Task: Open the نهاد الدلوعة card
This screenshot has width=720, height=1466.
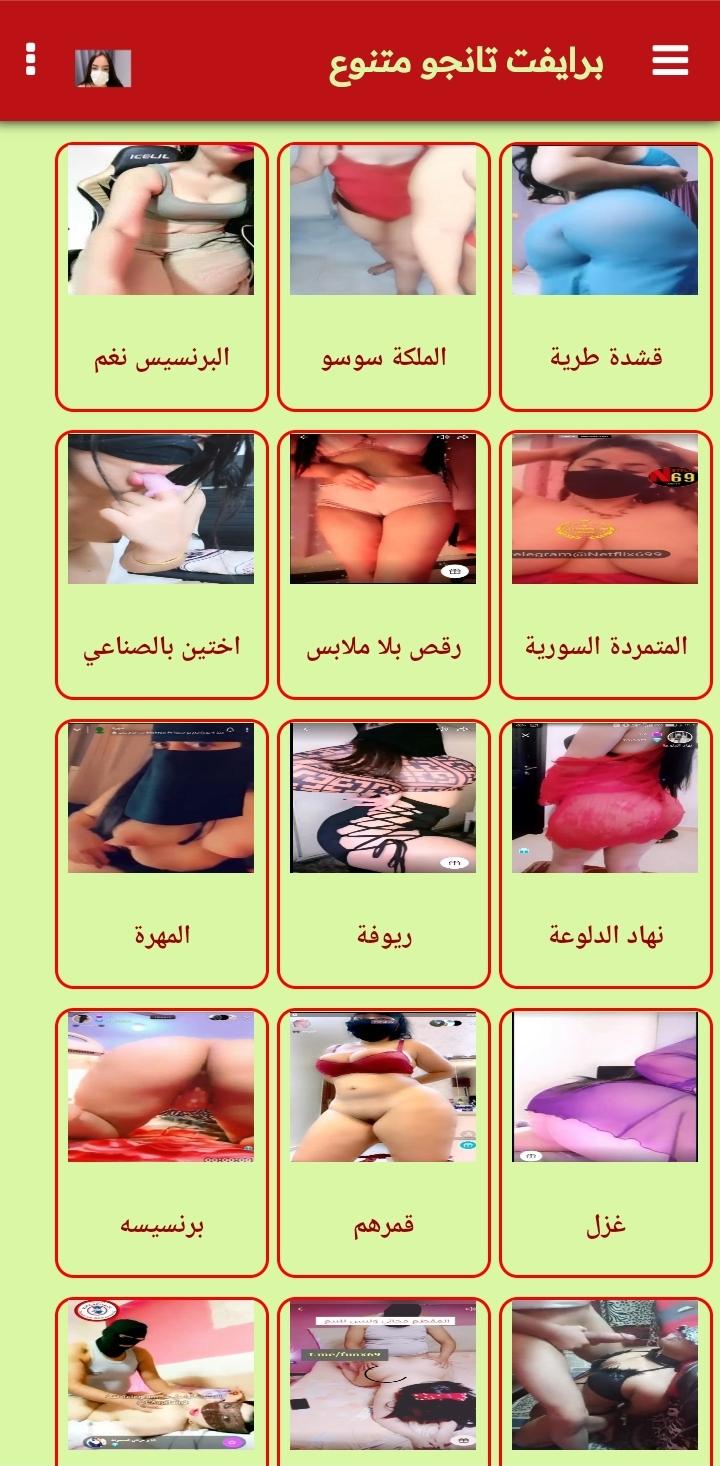Action: pos(606,854)
